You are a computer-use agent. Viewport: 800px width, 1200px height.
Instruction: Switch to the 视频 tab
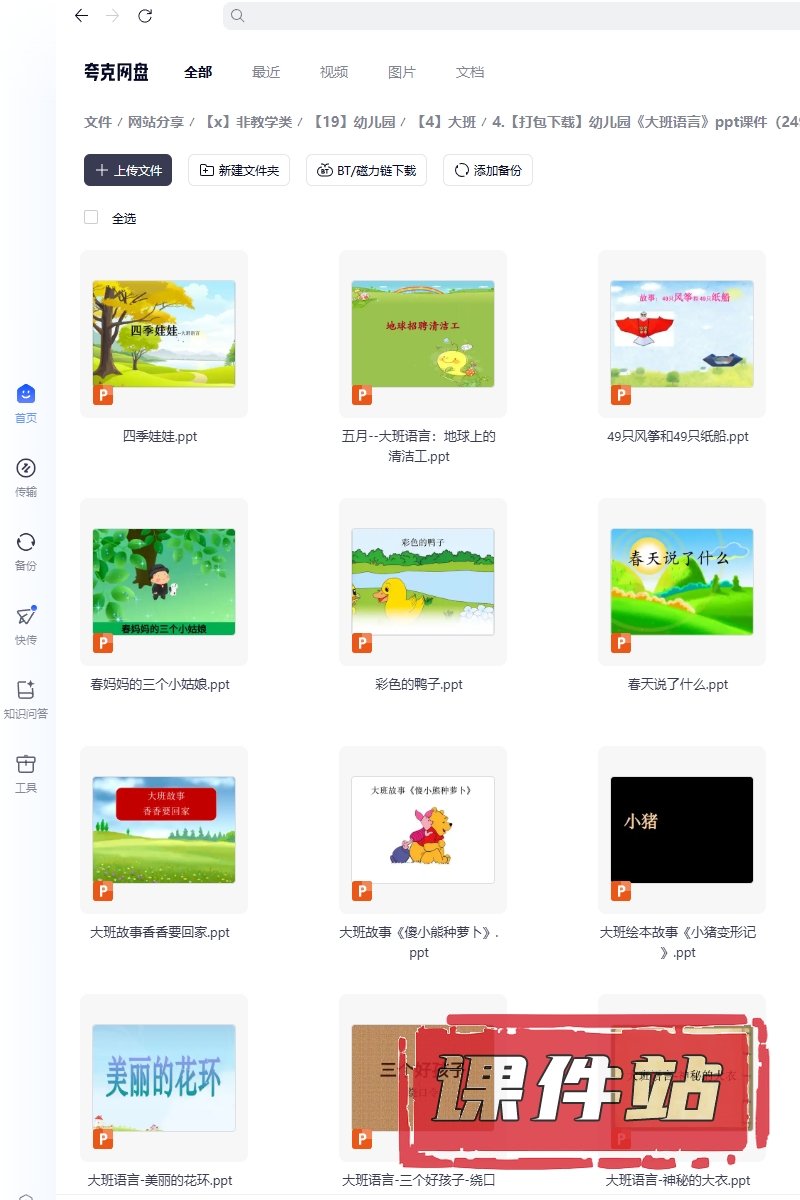[334, 72]
